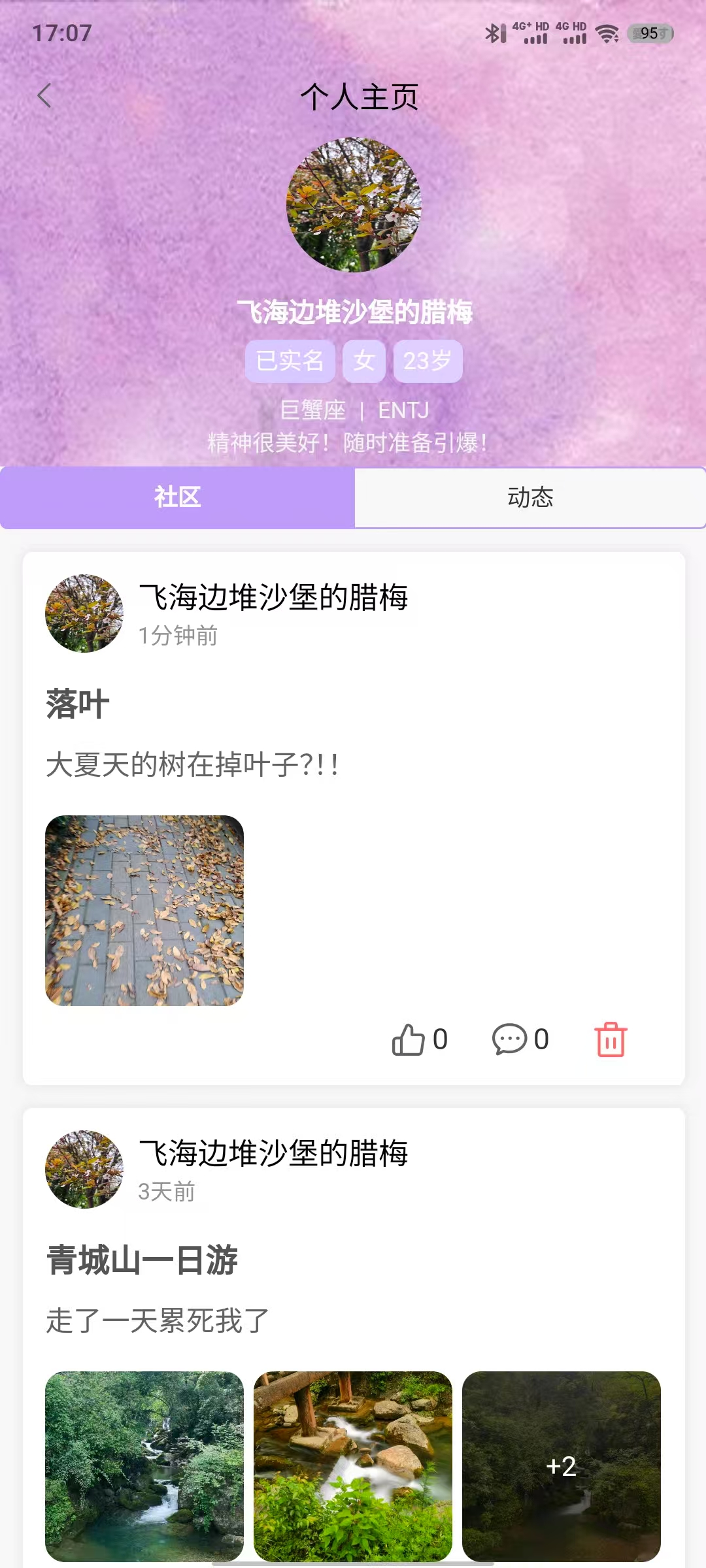
Task: Open comments on the 落叶 post
Action: pyautogui.click(x=510, y=1039)
